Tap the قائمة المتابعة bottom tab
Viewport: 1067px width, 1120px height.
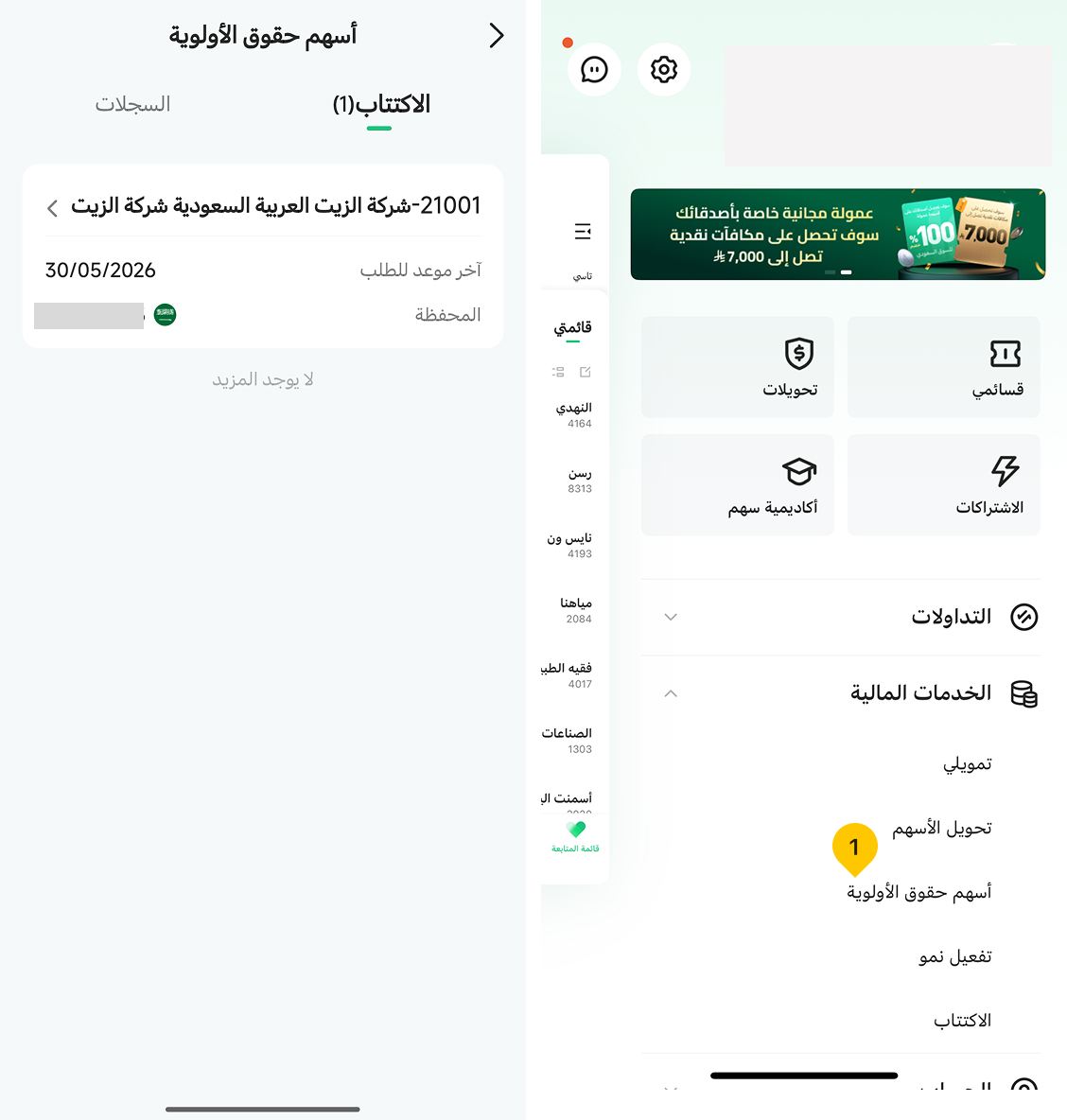[x=575, y=836]
